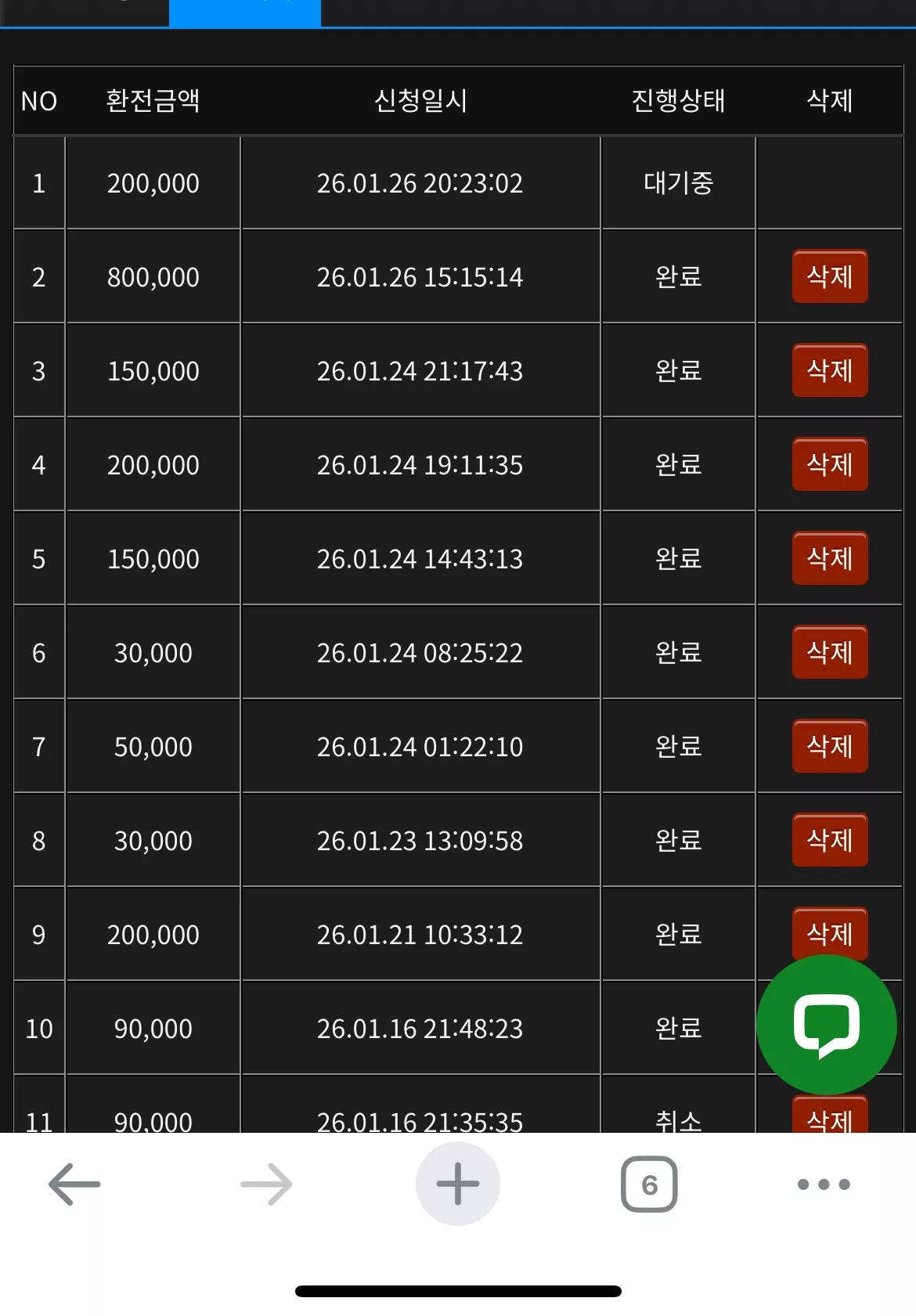Delete row 4 for 200,000

830,464
